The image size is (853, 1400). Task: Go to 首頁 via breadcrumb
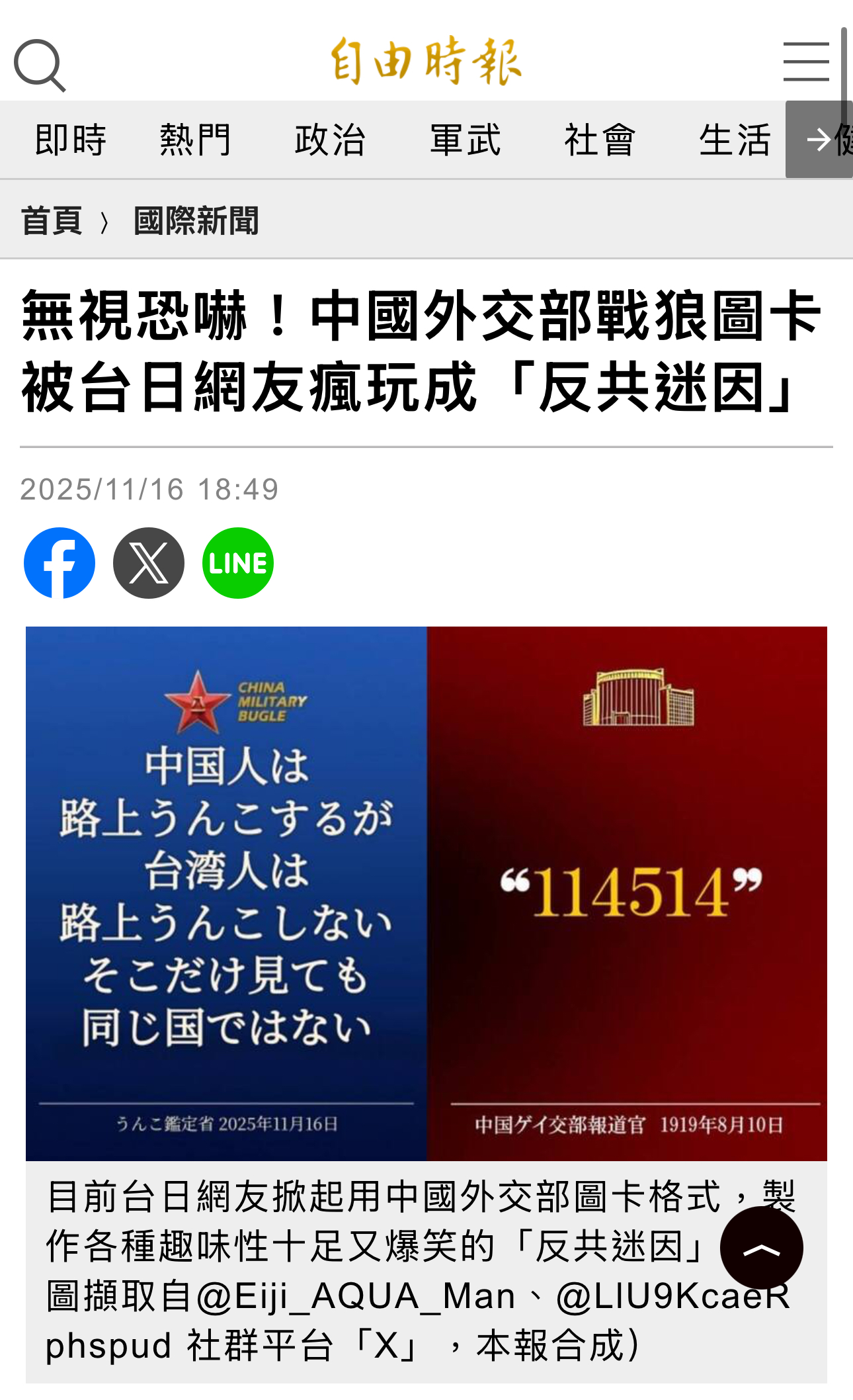(x=52, y=220)
